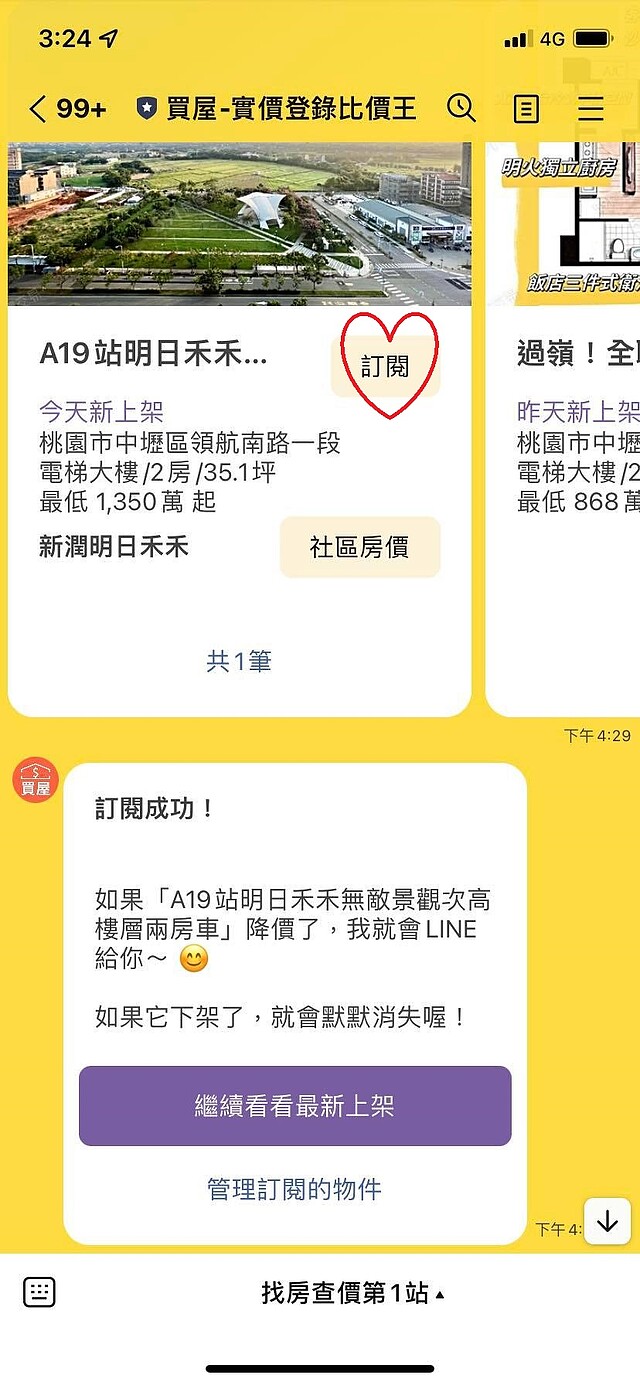This screenshot has height=1385, width=640.
Task: Open the 買屋 account avatar
Action: [35, 781]
